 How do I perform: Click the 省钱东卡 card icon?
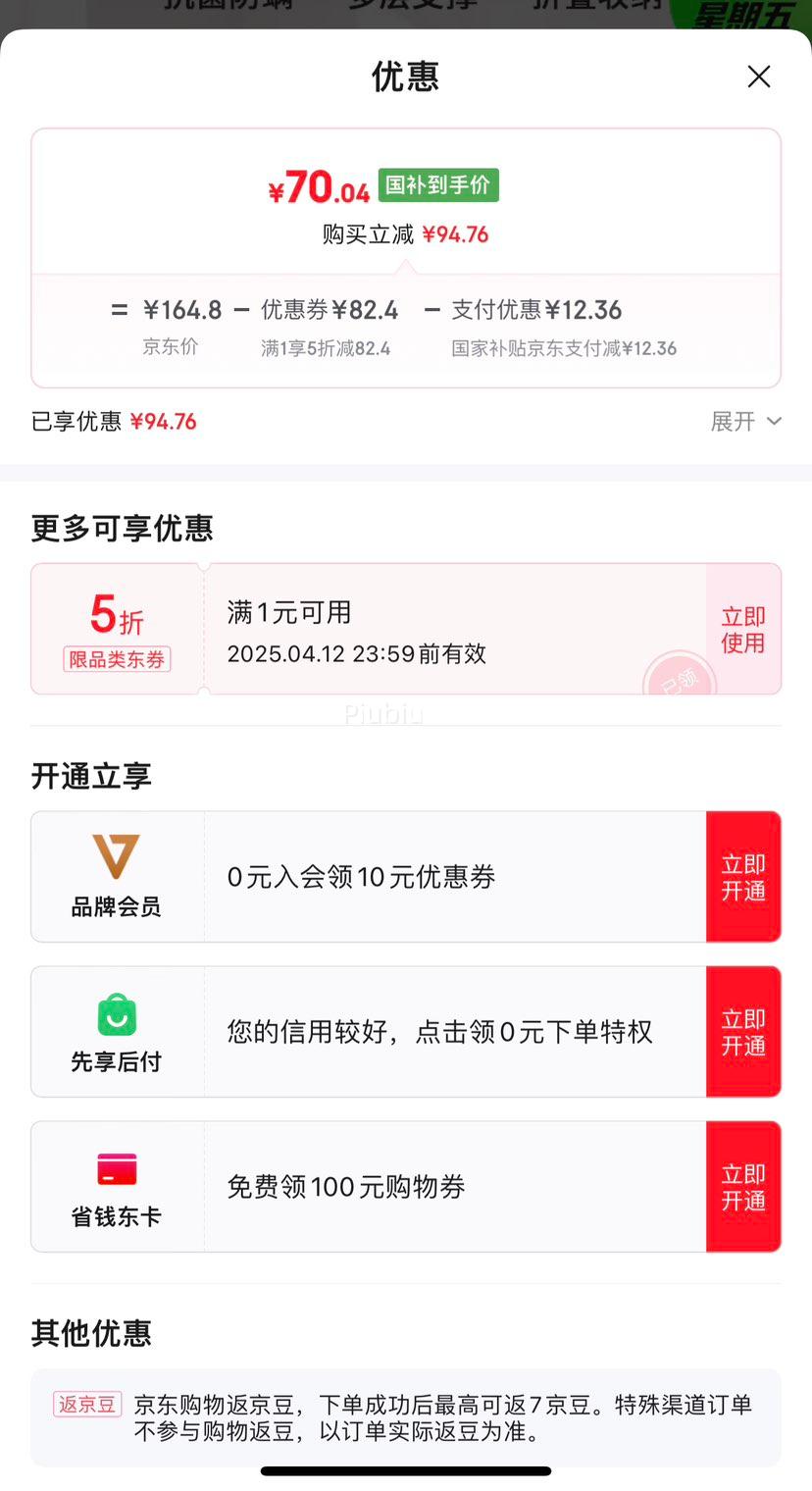click(x=115, y=1170)
